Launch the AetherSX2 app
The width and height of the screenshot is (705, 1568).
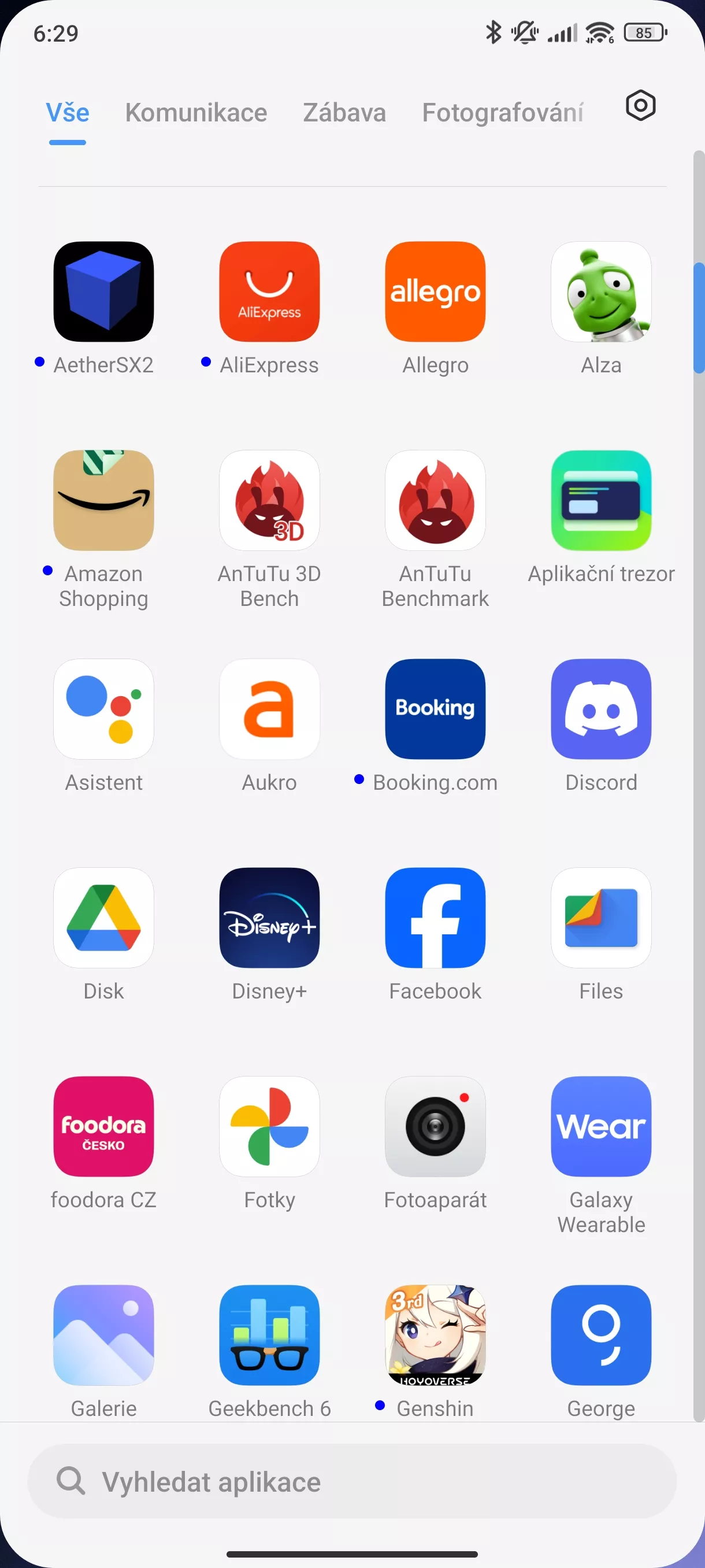pos(103,291)
